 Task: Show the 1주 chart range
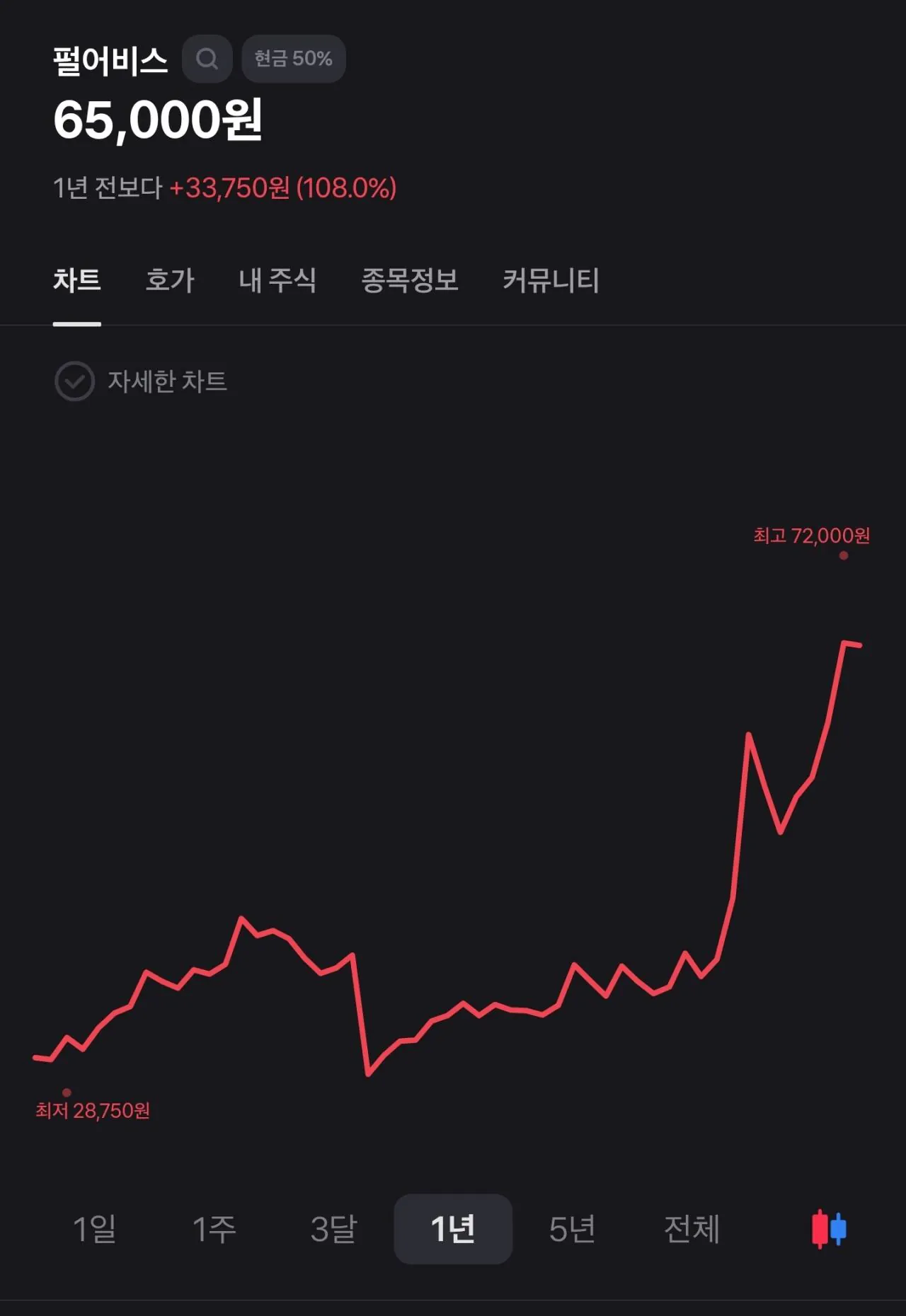tap(214, 1229)
